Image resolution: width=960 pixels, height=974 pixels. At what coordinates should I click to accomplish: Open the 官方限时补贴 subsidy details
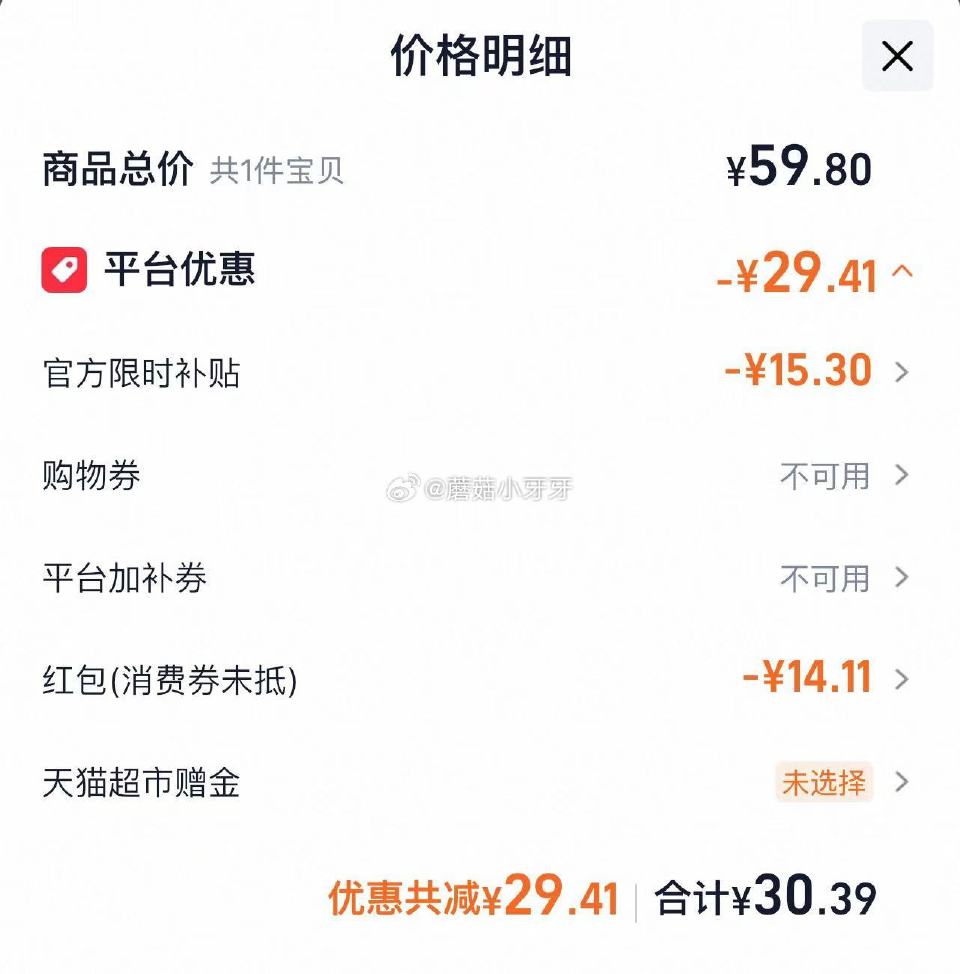(903, 370)
